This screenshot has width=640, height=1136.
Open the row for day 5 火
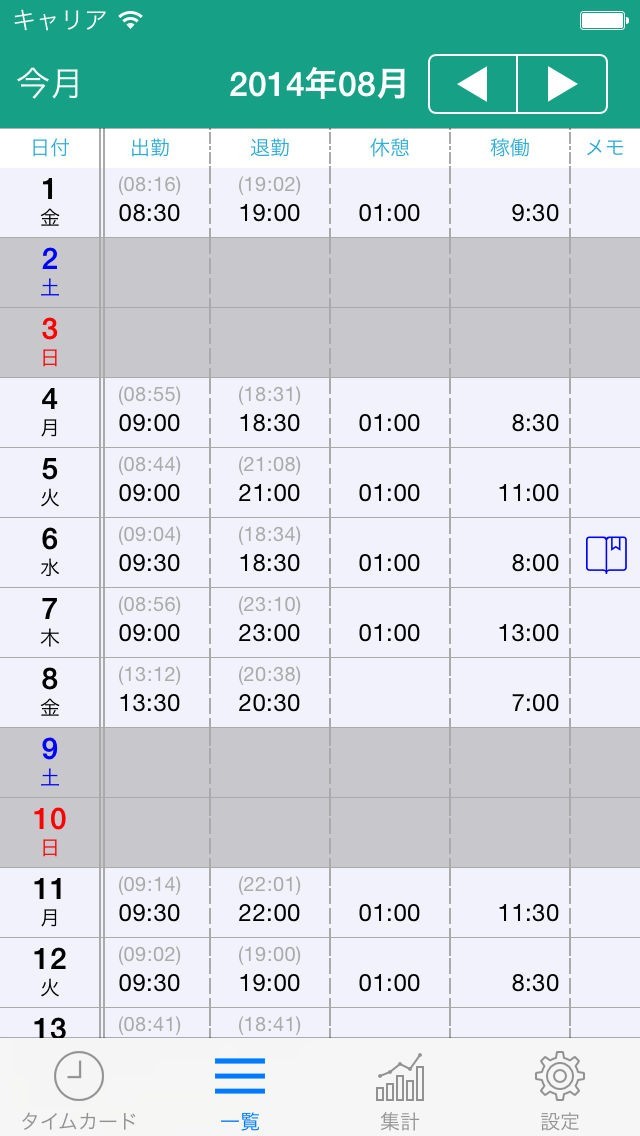(320, 483)
